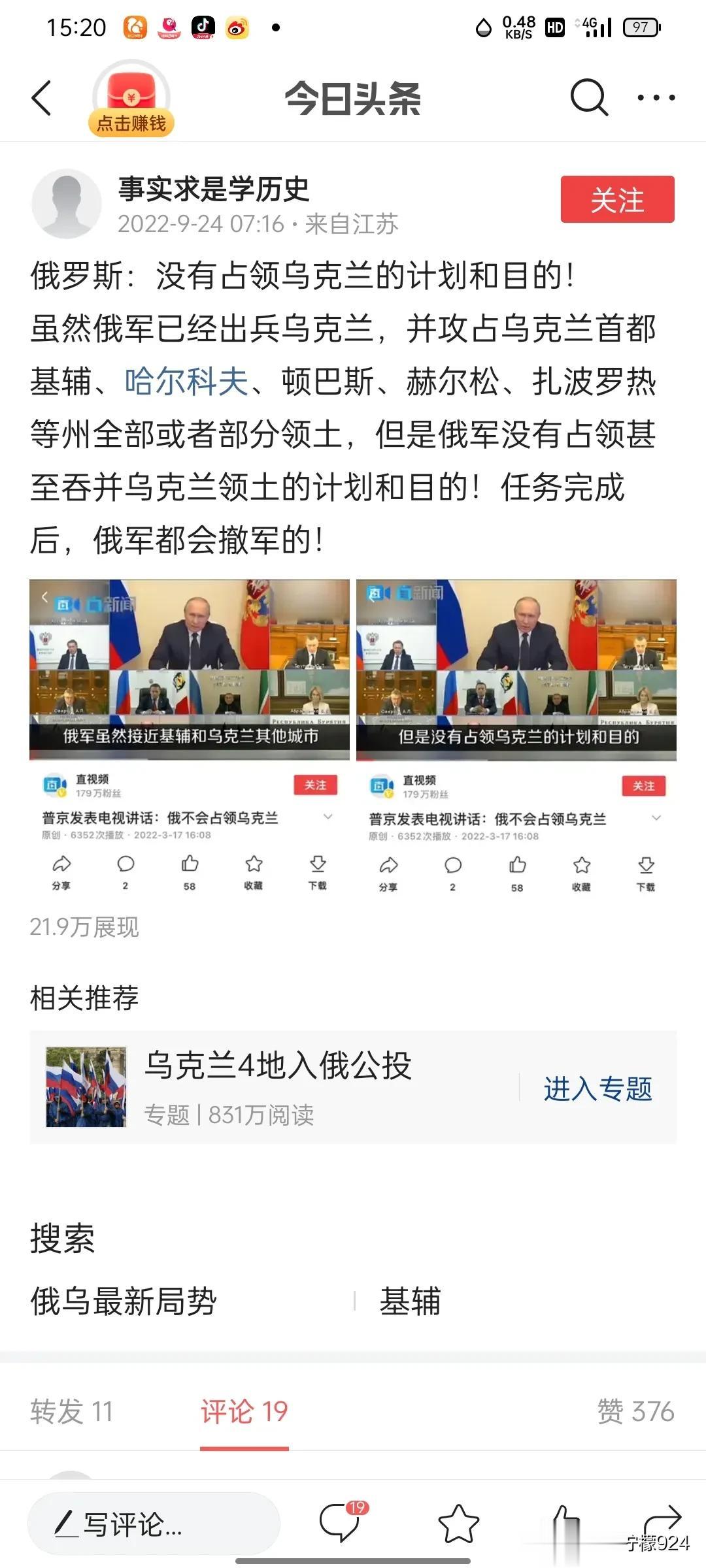Open the search icon at top right
Screen dimensions: 706x1568
589,98
